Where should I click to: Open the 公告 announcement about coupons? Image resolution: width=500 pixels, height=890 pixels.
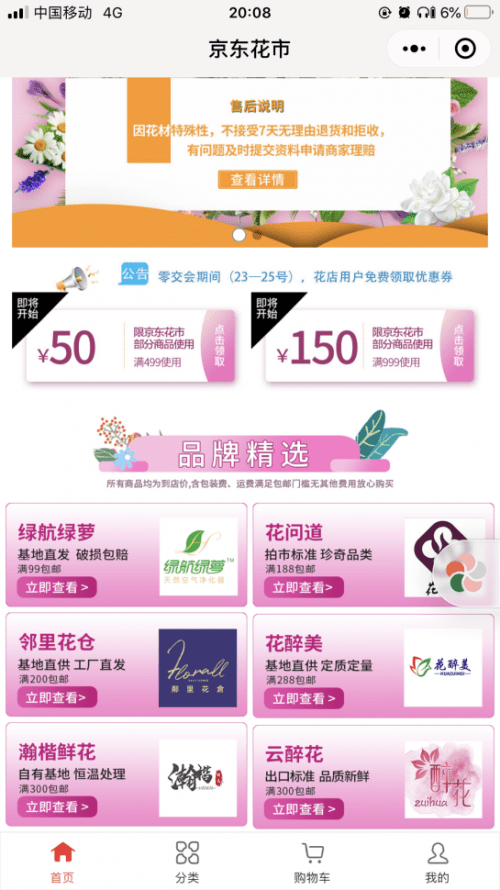point(286,277)
